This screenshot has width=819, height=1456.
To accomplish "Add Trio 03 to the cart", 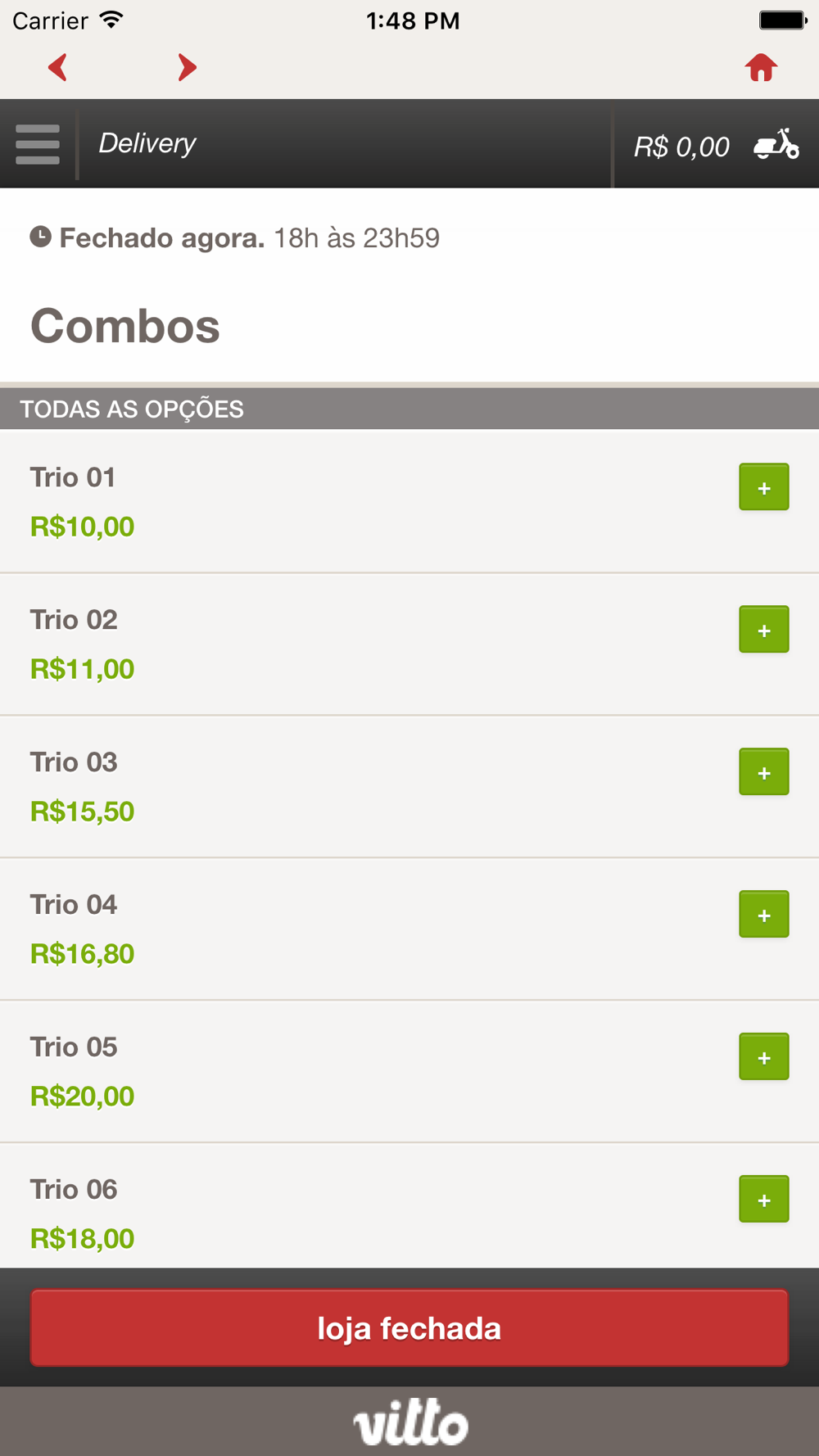I will click(764, 772).
